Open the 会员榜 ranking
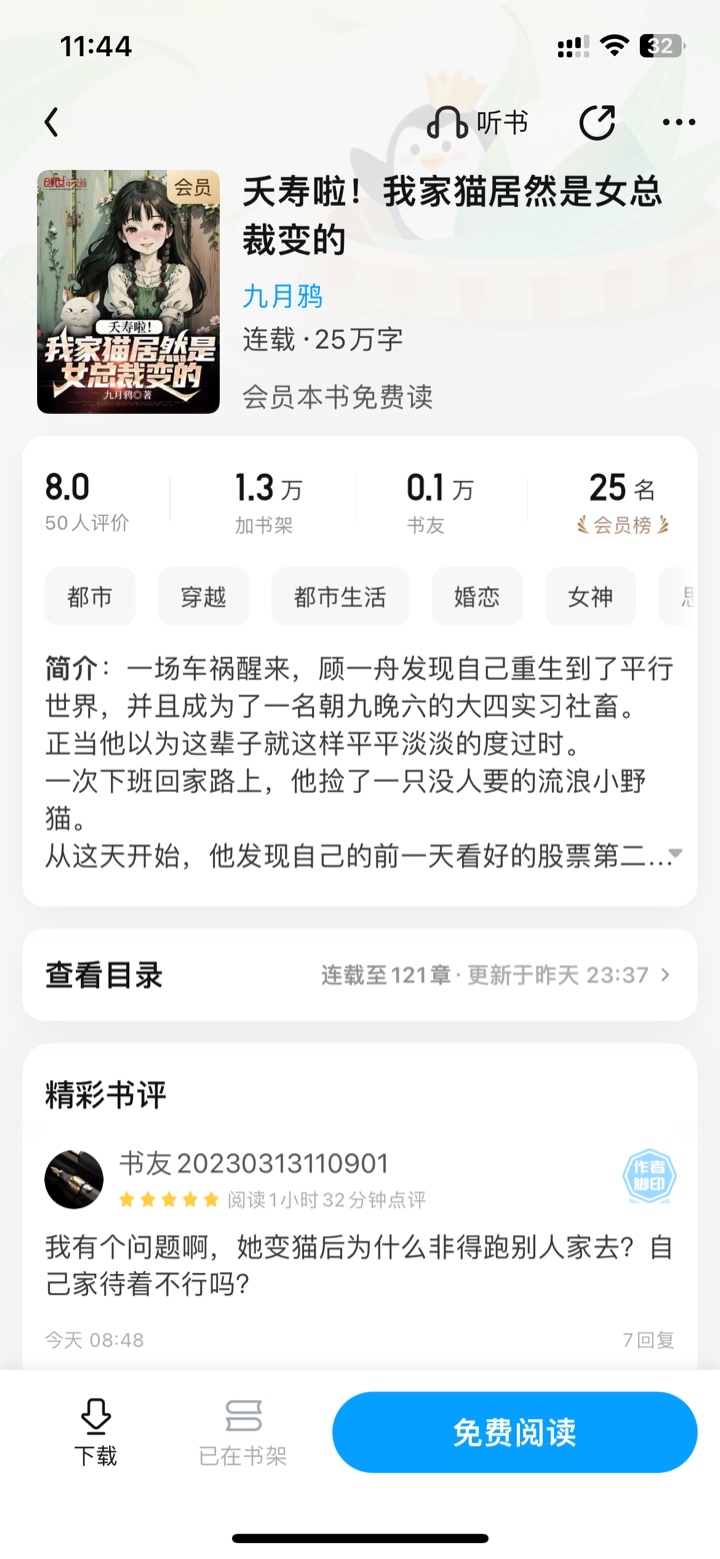 [623, 500]
